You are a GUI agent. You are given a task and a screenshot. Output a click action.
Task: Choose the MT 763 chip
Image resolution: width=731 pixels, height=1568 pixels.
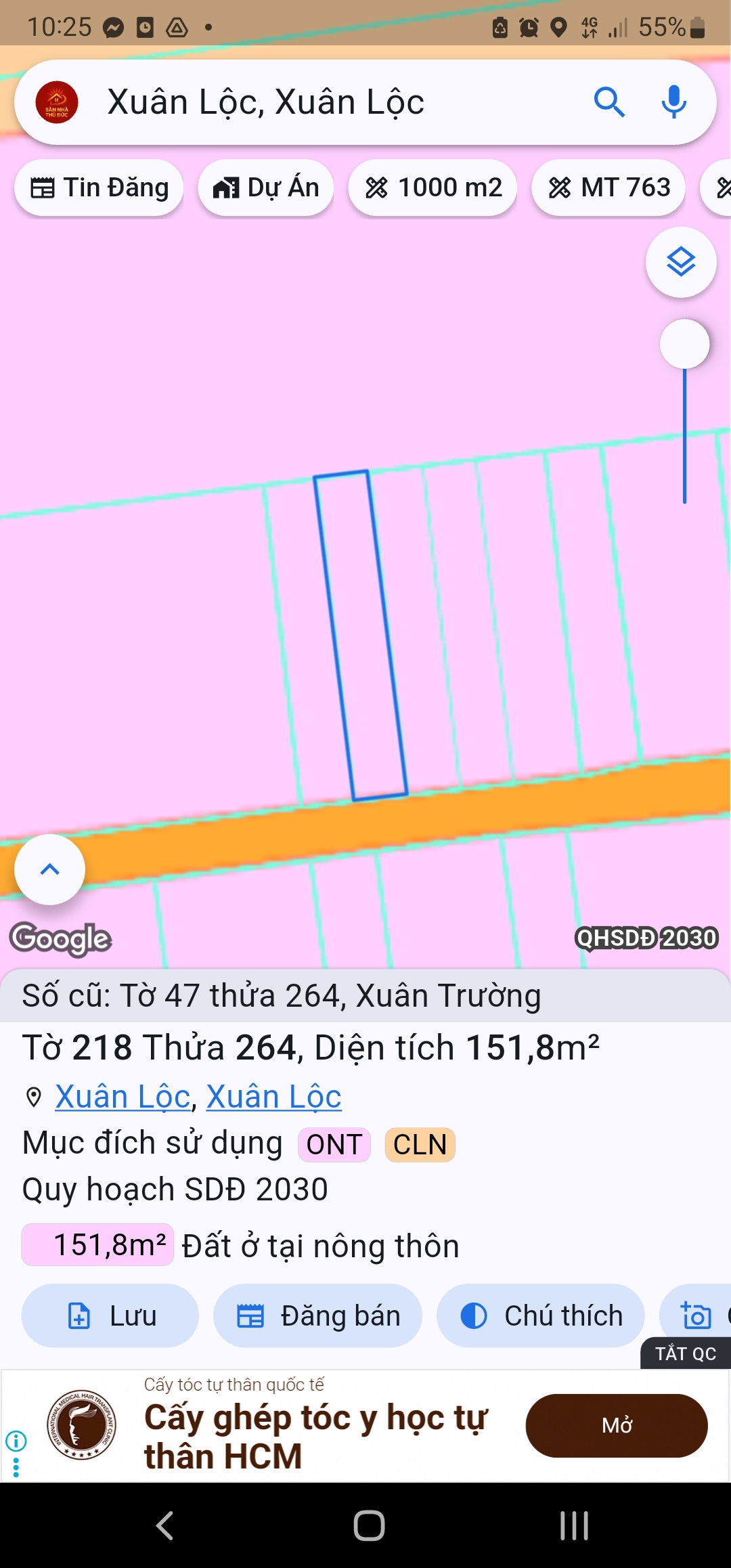pos(608,188)
